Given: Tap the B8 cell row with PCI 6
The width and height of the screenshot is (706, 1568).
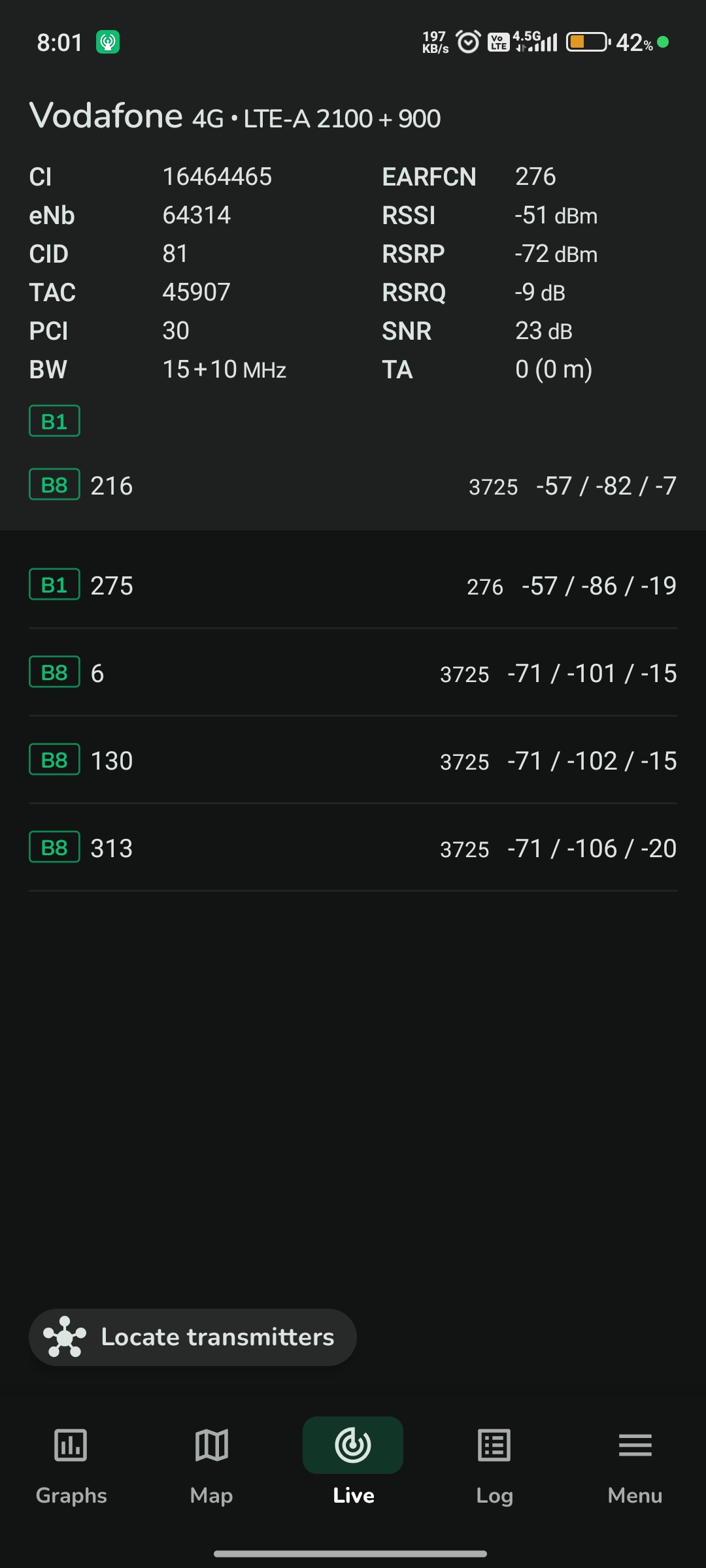Looking at the screenshot, I should pyautogui.click(x=353, y=673).
